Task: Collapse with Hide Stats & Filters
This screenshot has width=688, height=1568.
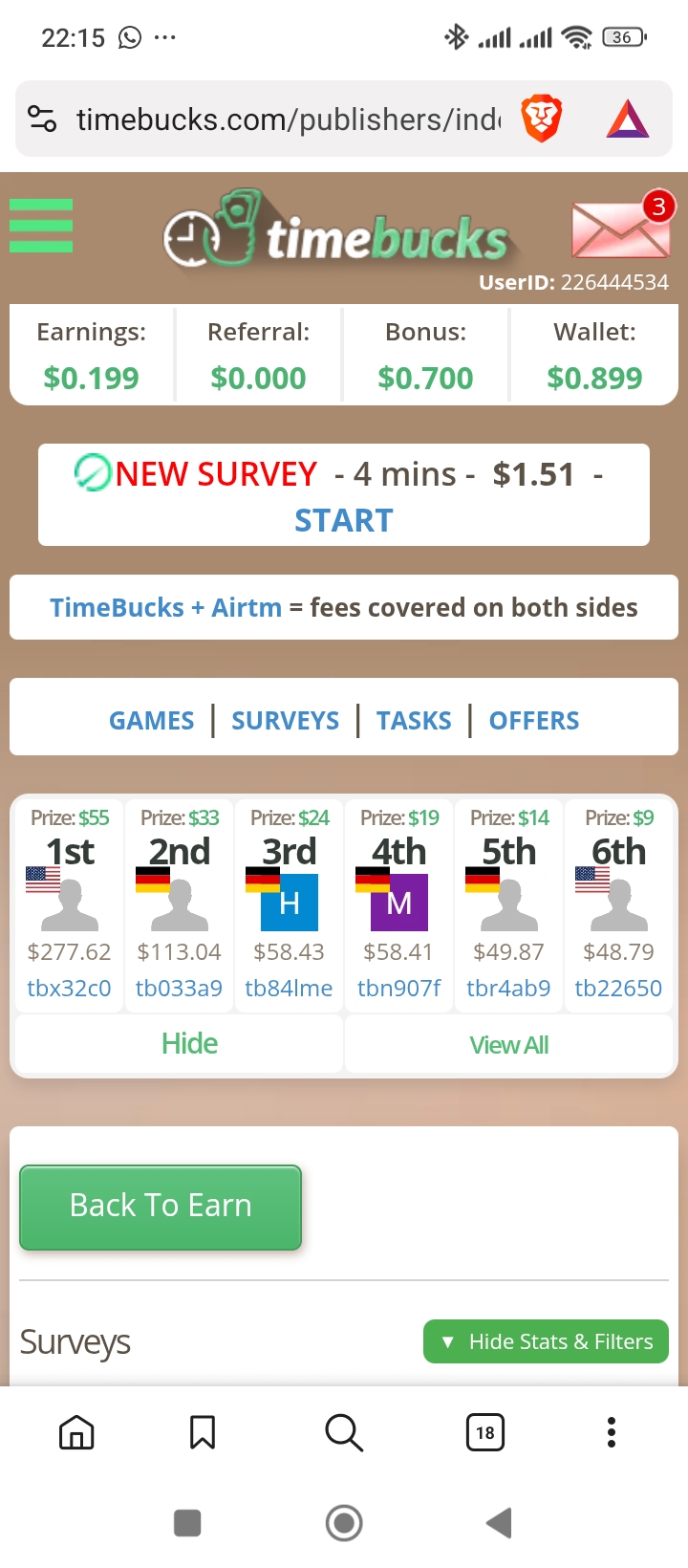Action: (546, 1341)
